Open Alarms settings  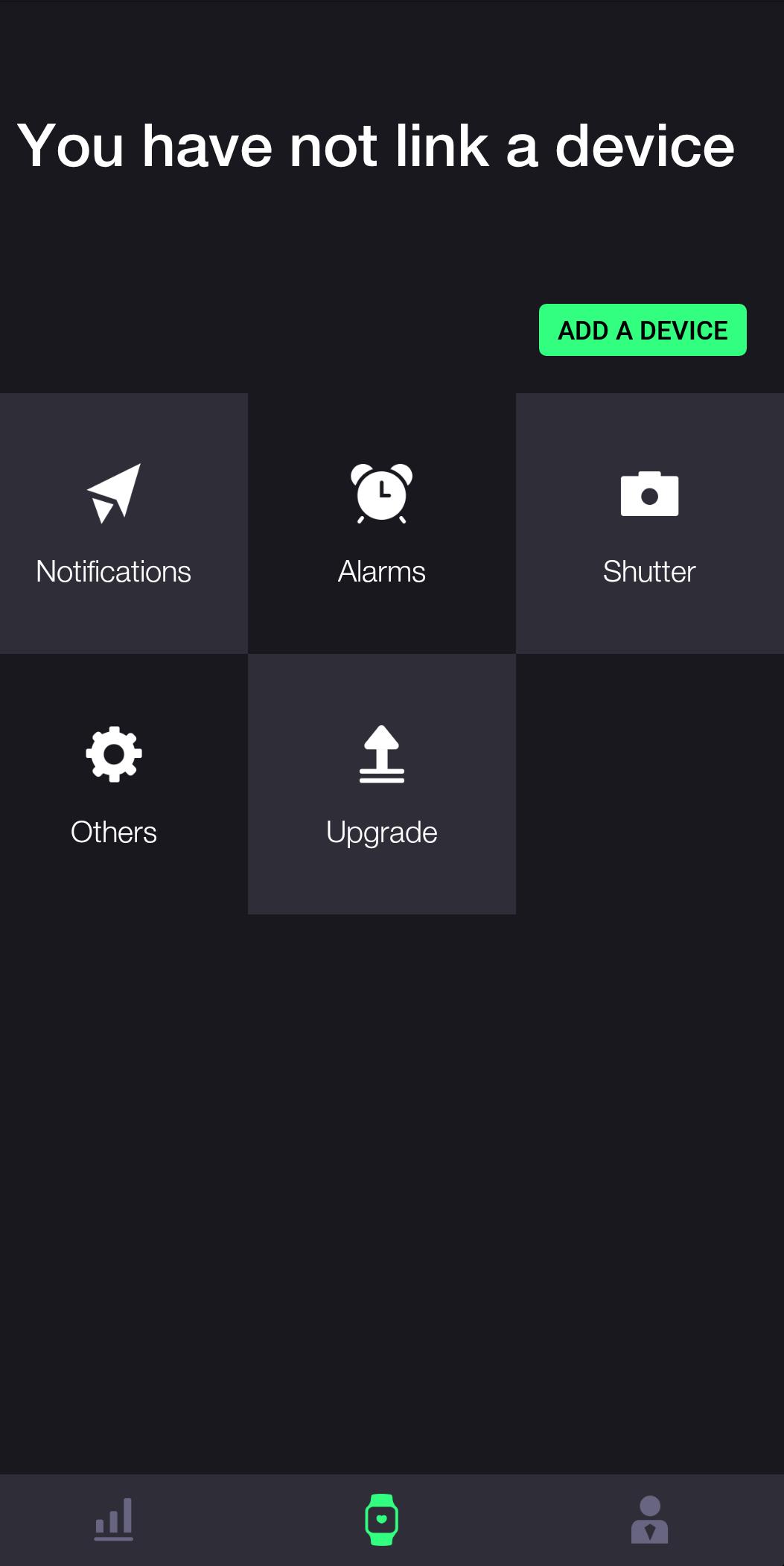381,523
